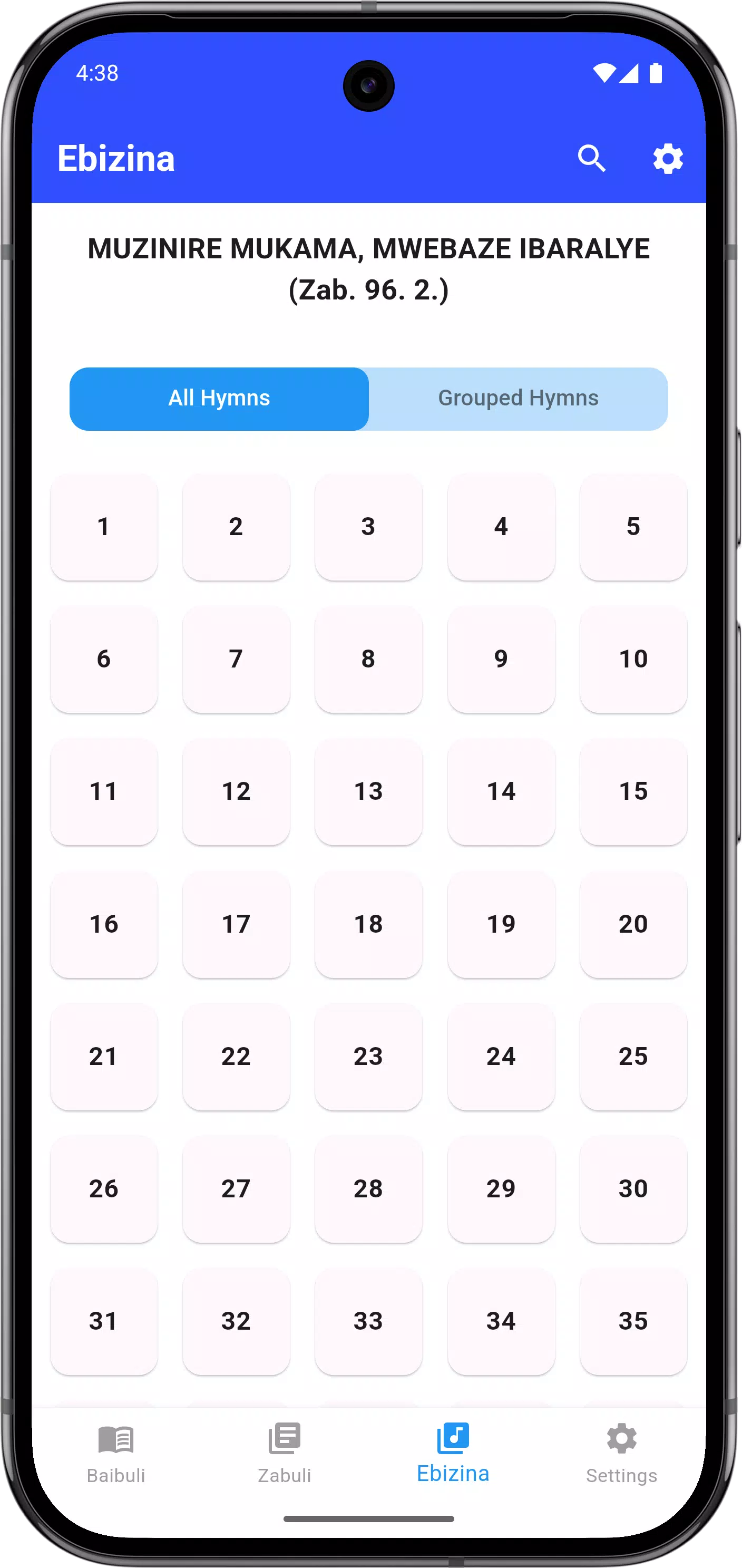Select the All Hymns segment

(x=219, y=399)
